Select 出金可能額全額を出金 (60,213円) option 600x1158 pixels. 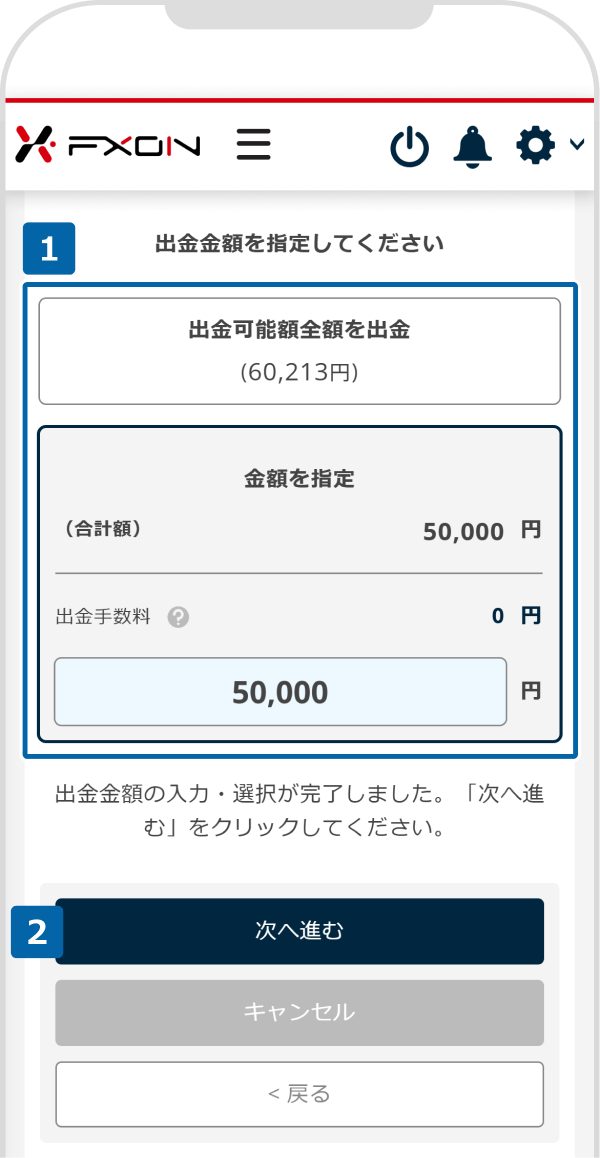(299, 350)
